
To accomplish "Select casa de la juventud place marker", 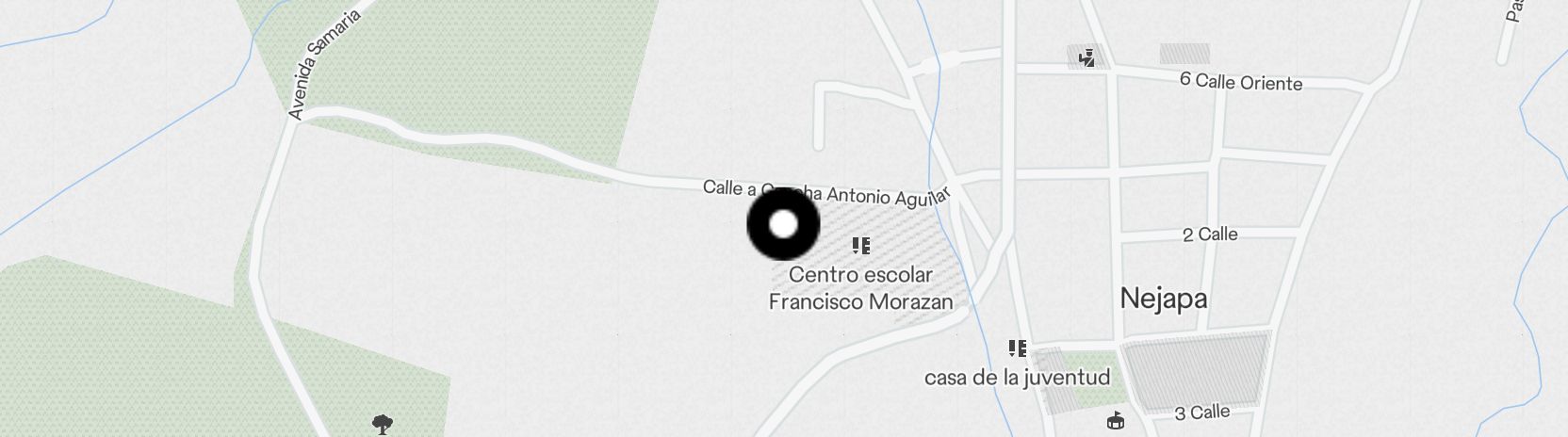I will click(1017, 349).
